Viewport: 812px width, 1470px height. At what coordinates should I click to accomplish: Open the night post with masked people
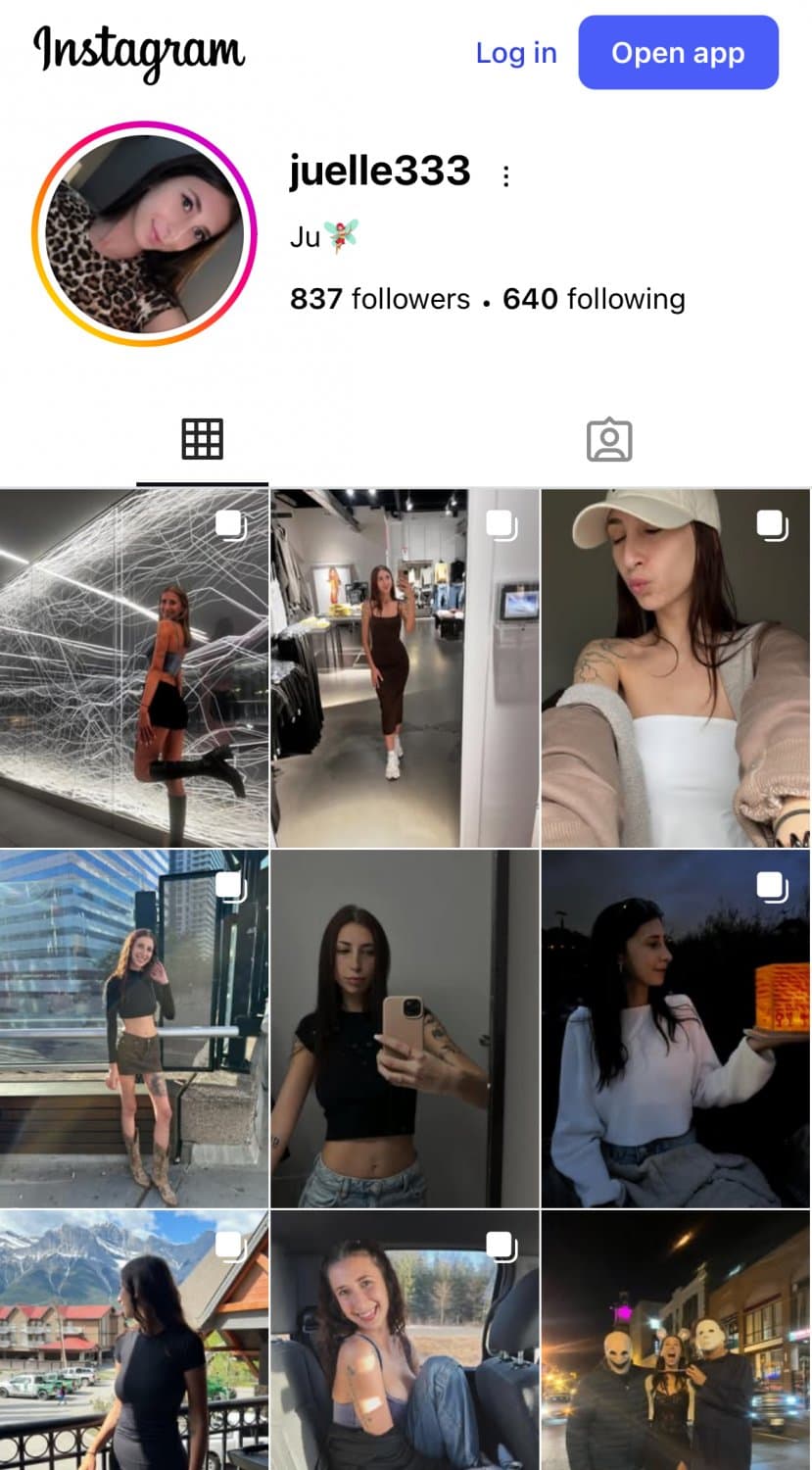point(676,1340)
